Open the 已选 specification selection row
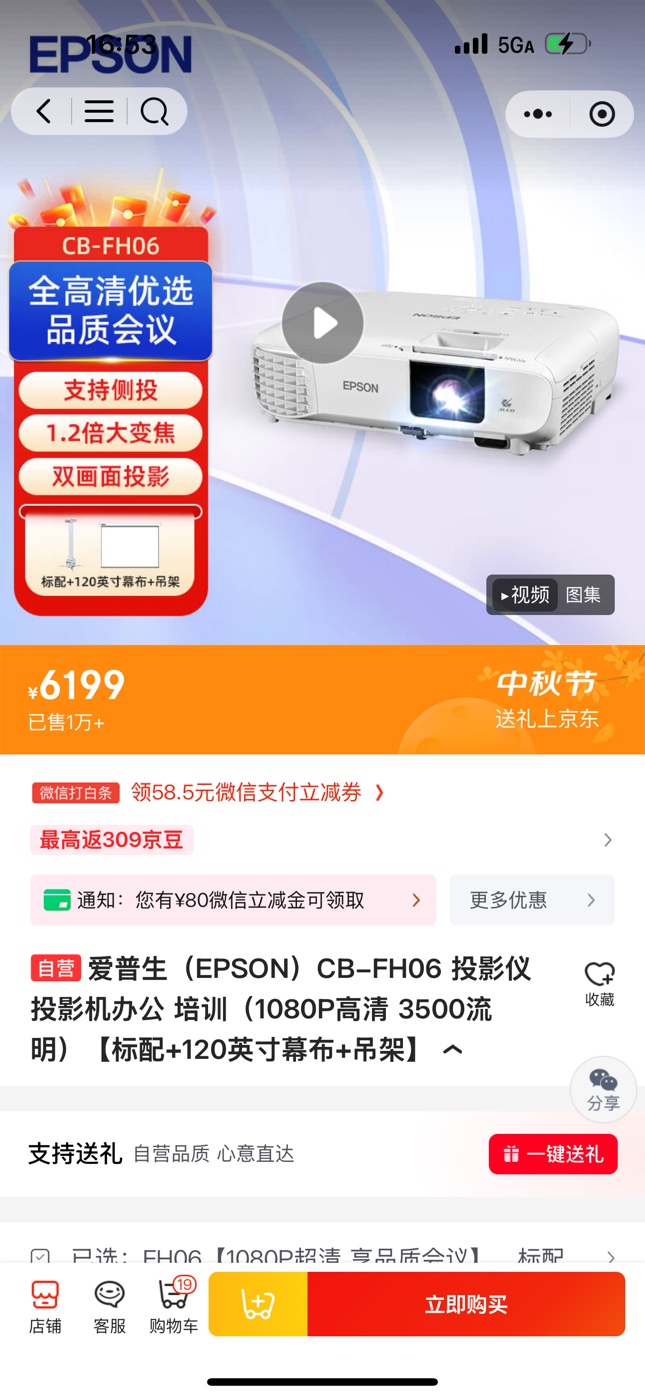 322,1256
